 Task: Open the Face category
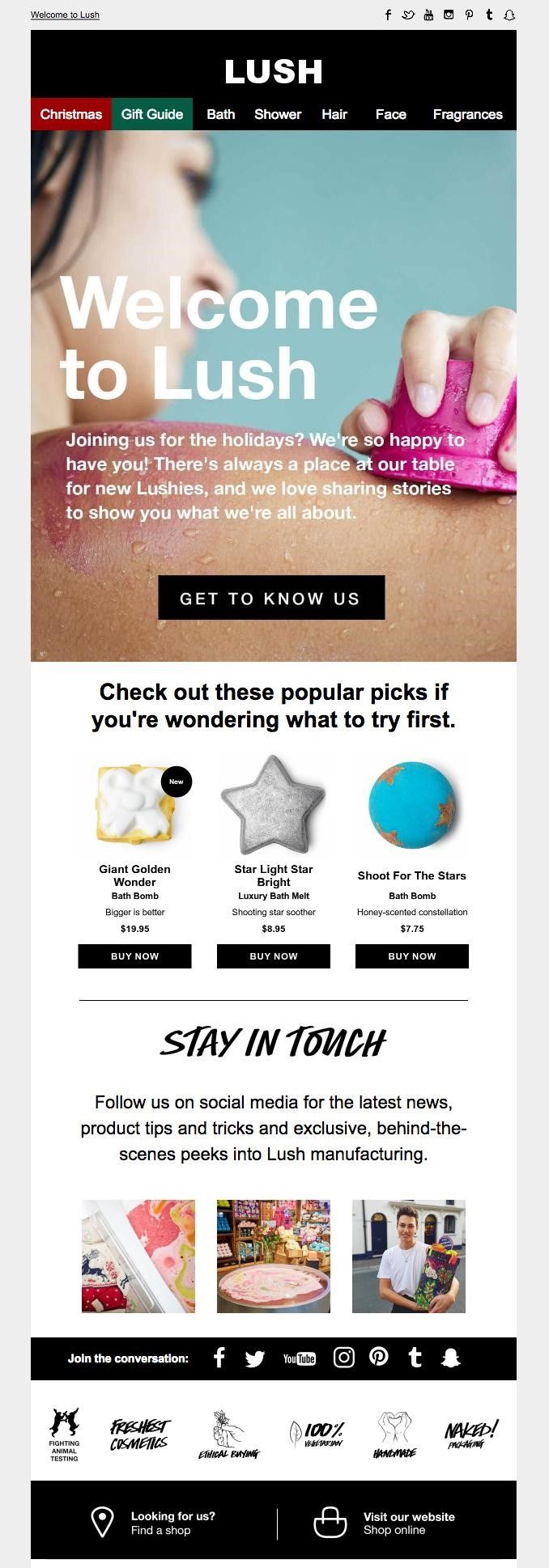click(x=390, y=114)
